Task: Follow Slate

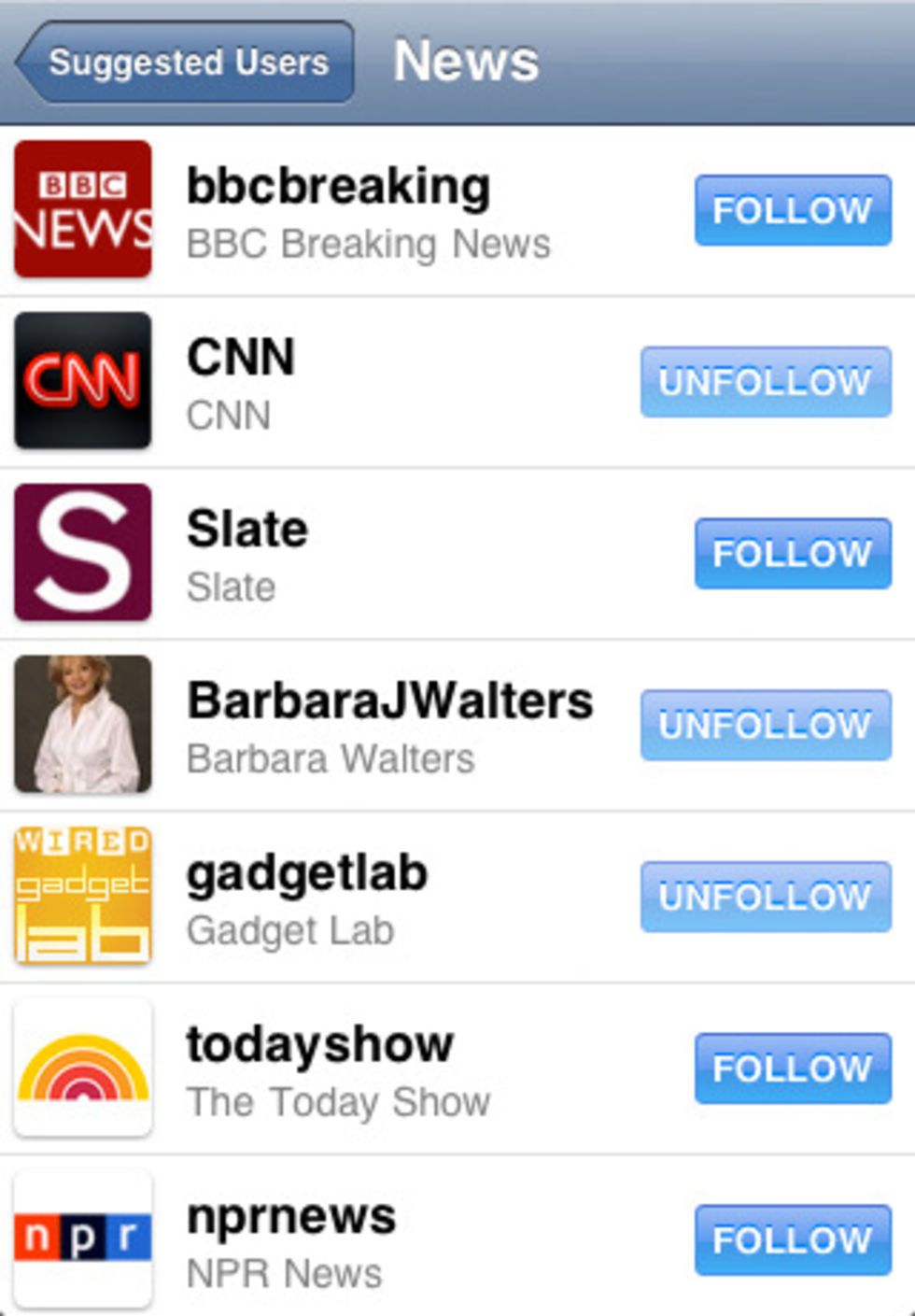Action: click(792, 554)
